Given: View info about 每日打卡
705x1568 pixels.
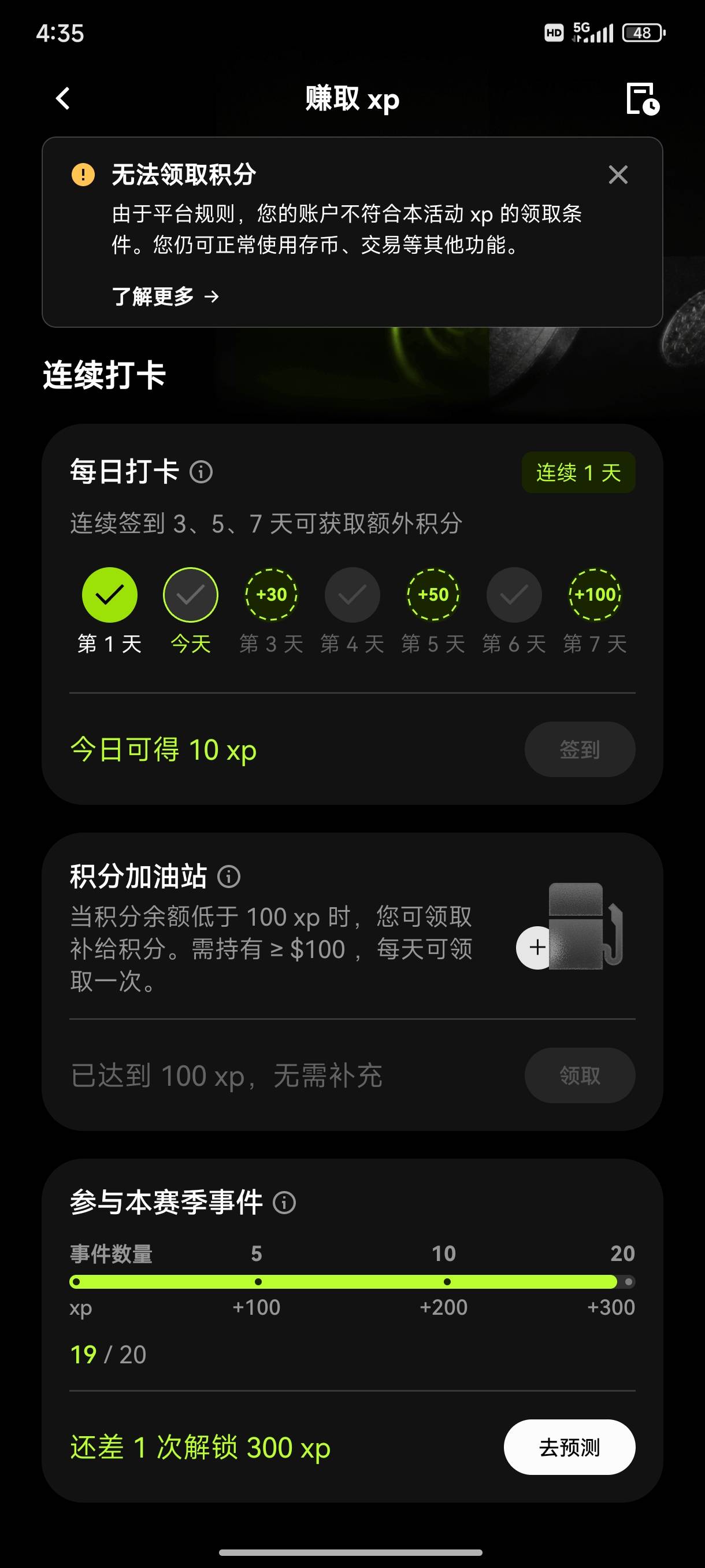Looking at the screenshot, I should [x=201, y=472].
